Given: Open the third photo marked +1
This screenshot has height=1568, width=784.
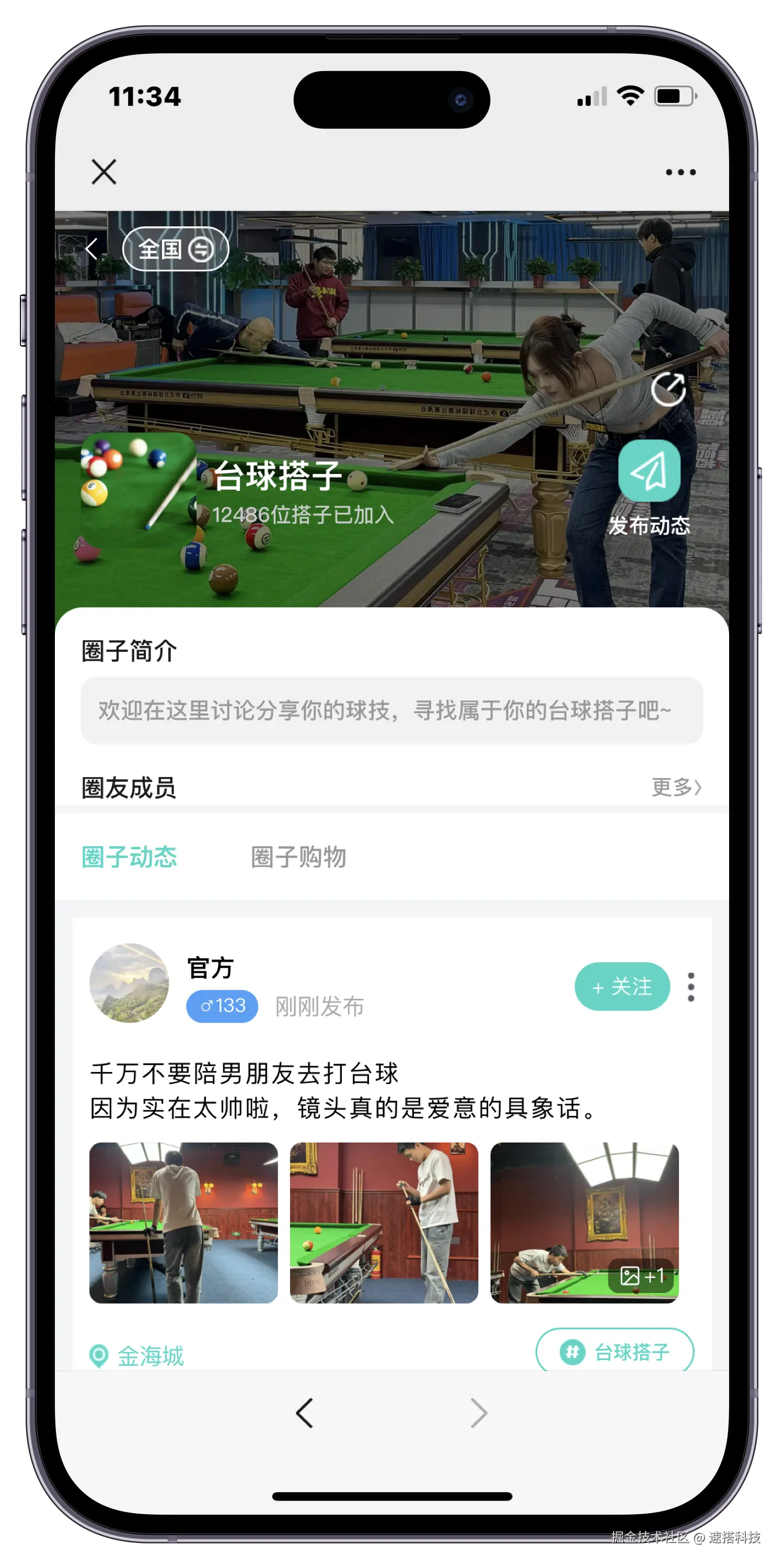Looking at the screenshot, I should (x=584, y=1223).
